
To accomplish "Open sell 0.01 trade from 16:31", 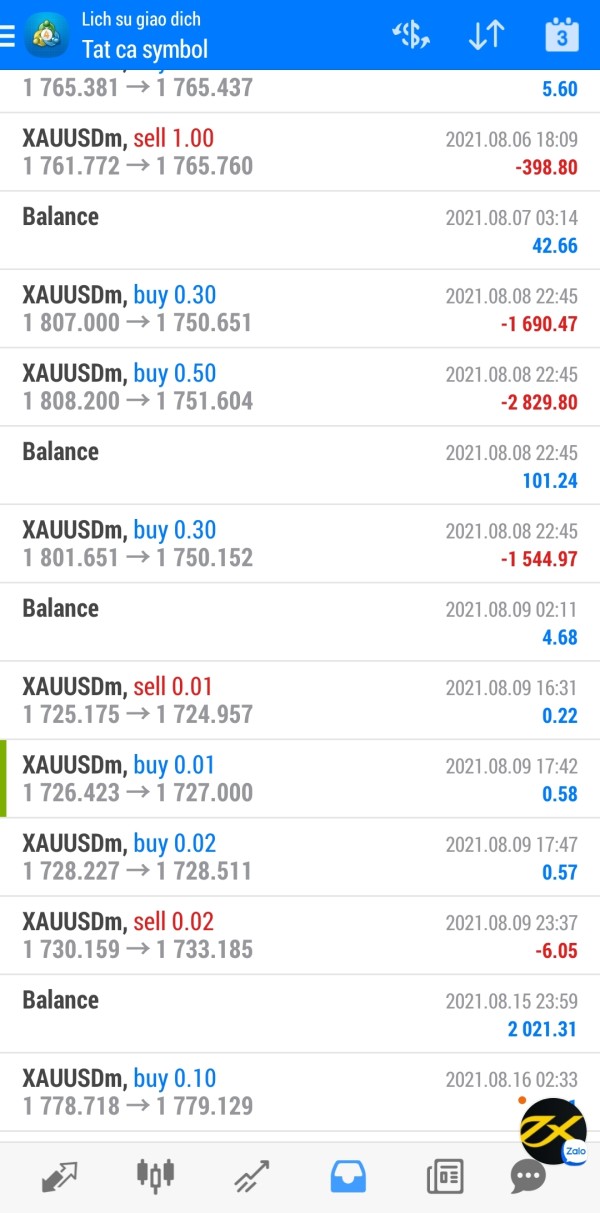I will [300, 700].
